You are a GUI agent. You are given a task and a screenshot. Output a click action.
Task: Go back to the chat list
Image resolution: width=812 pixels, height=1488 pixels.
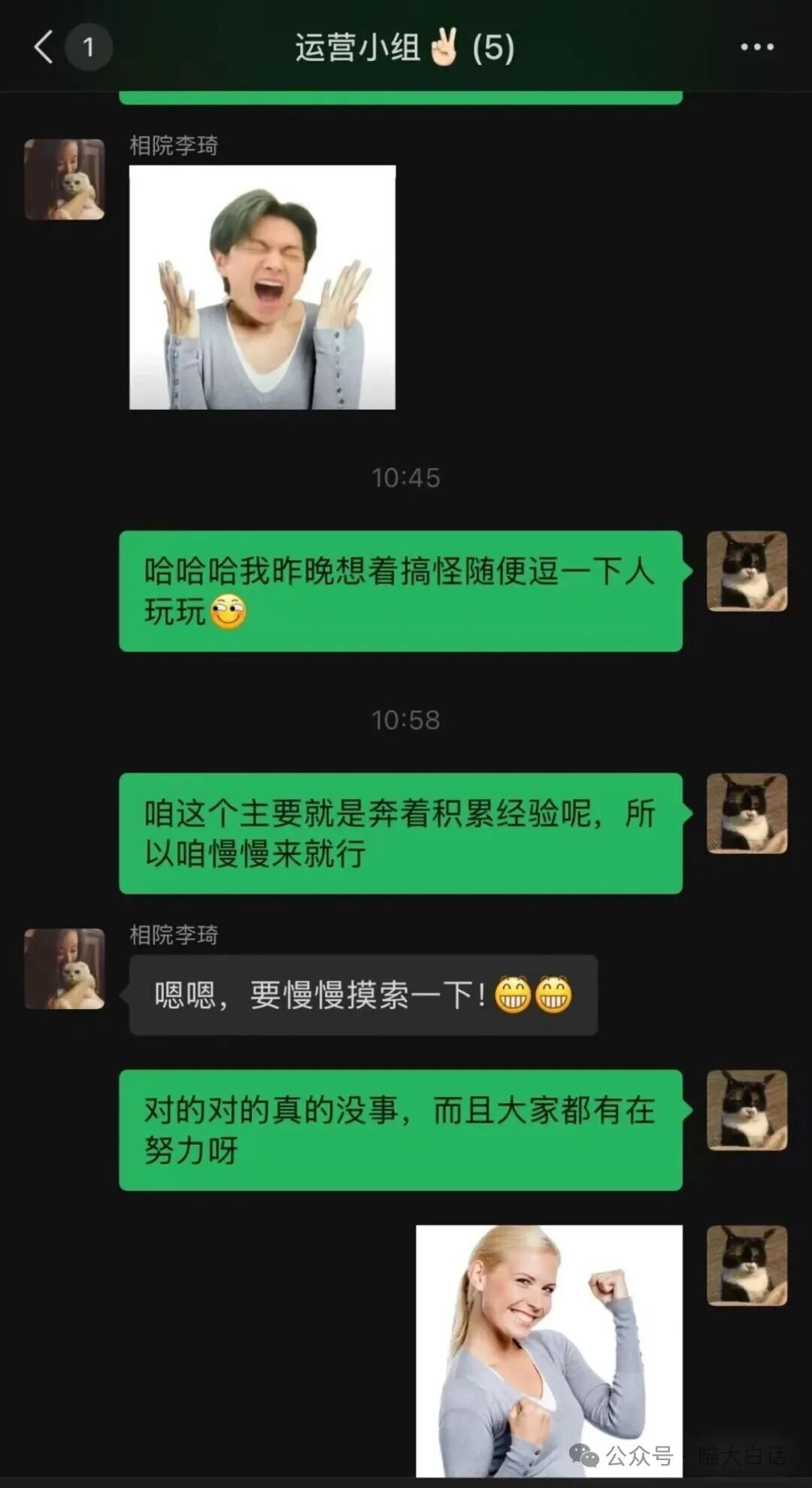45,47
